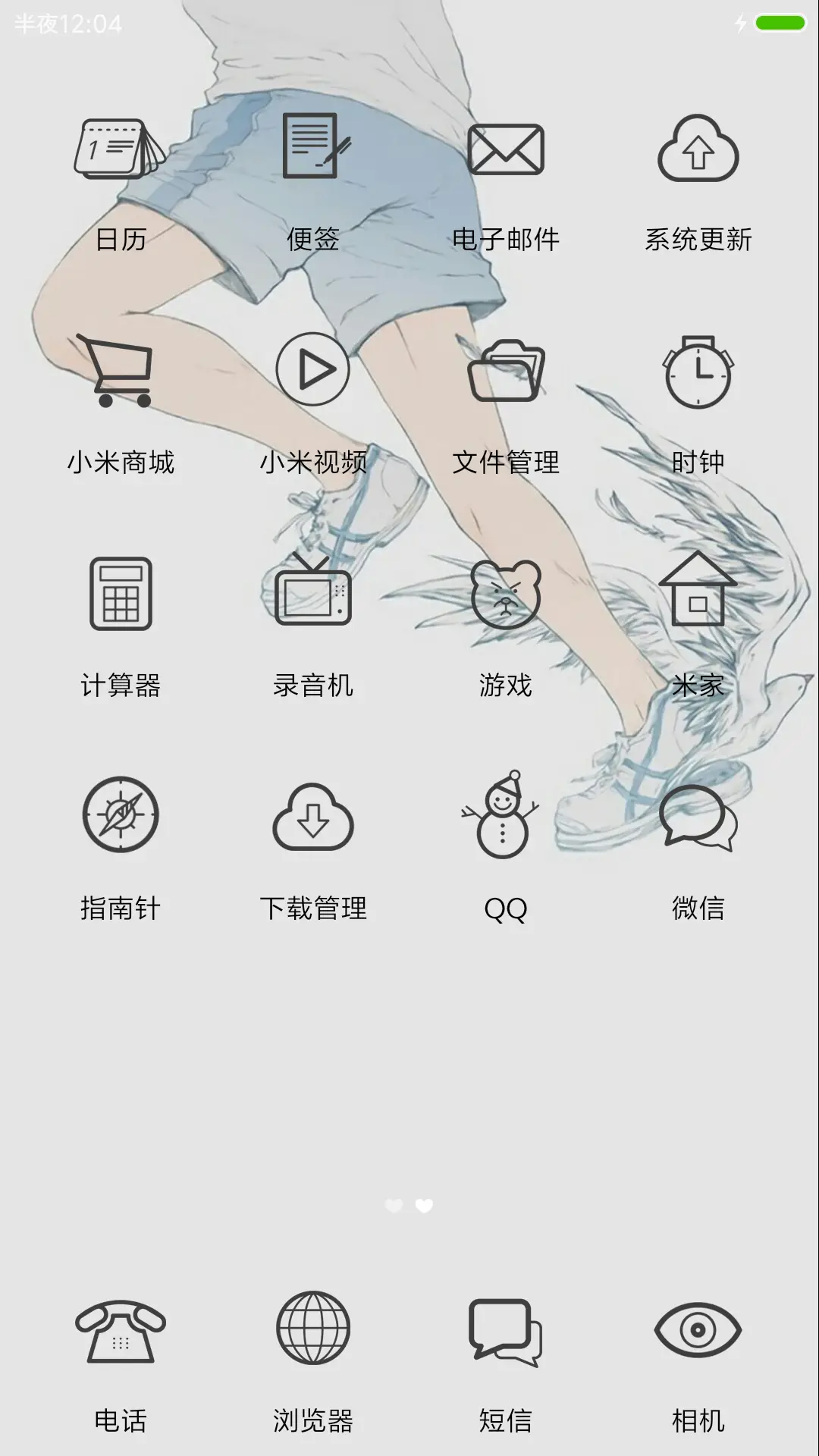Check for updates via 系统更新
Viewport: 819px width, 1456px height.
click(x=698, y=150)
